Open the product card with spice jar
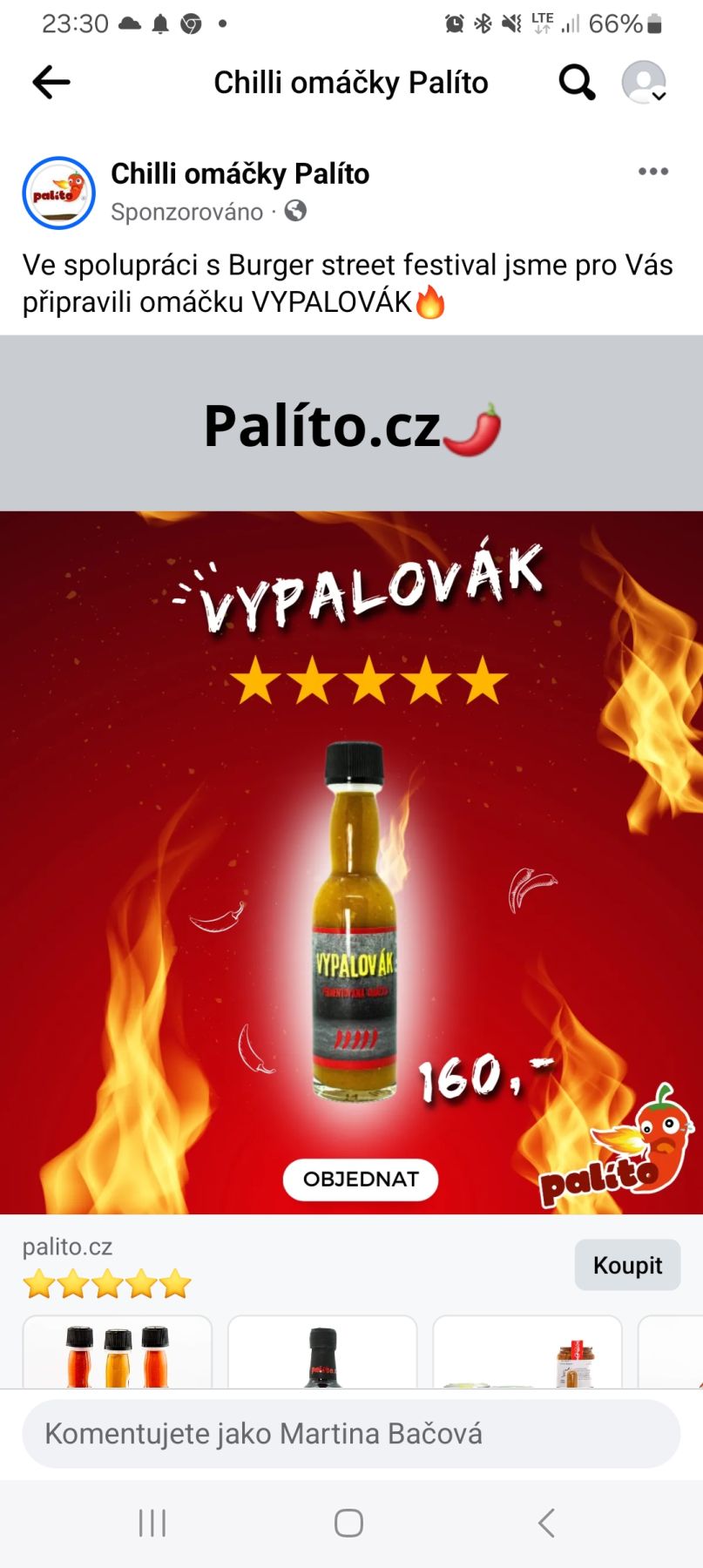This screenshot has width=703, height=1568. click(528, 1353)
